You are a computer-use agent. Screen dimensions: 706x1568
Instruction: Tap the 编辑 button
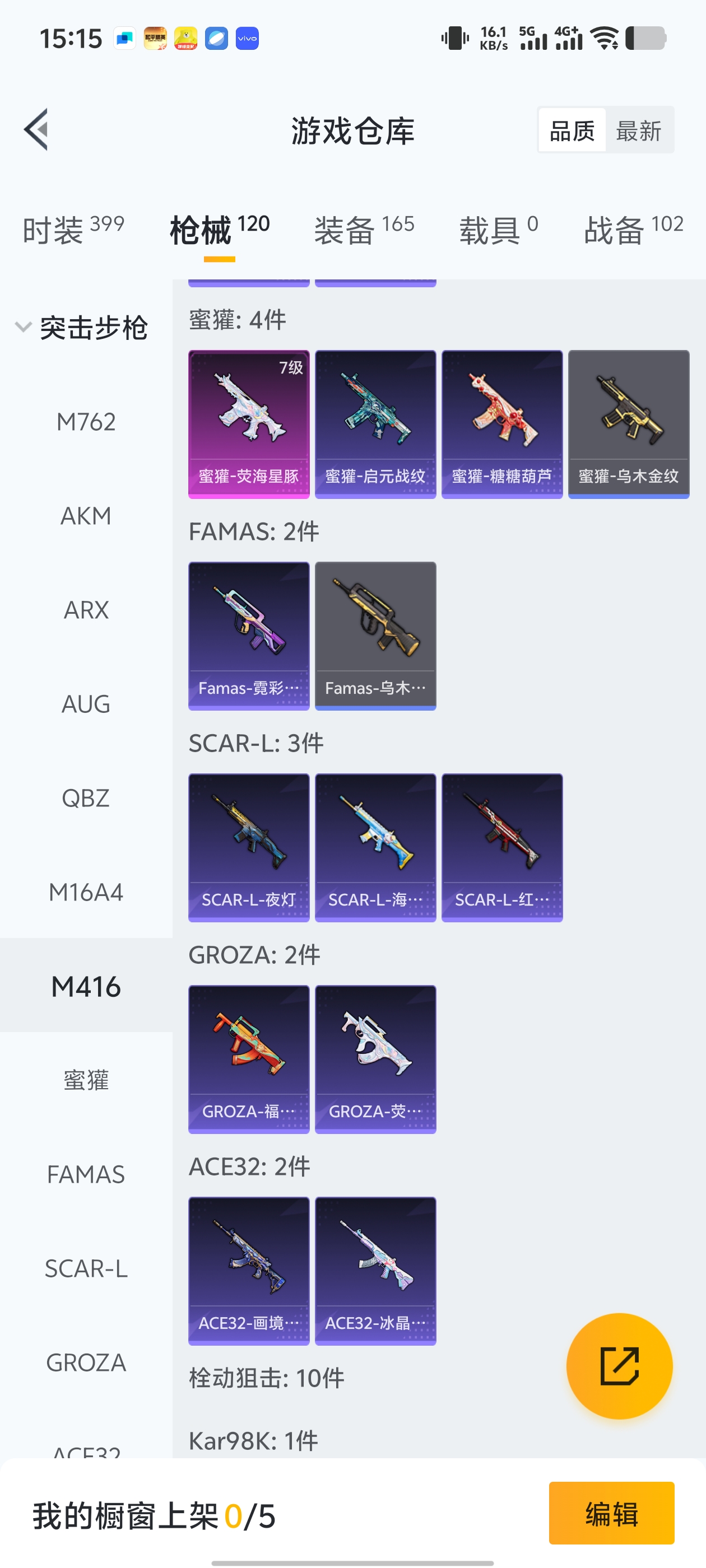coord(611,1513)
